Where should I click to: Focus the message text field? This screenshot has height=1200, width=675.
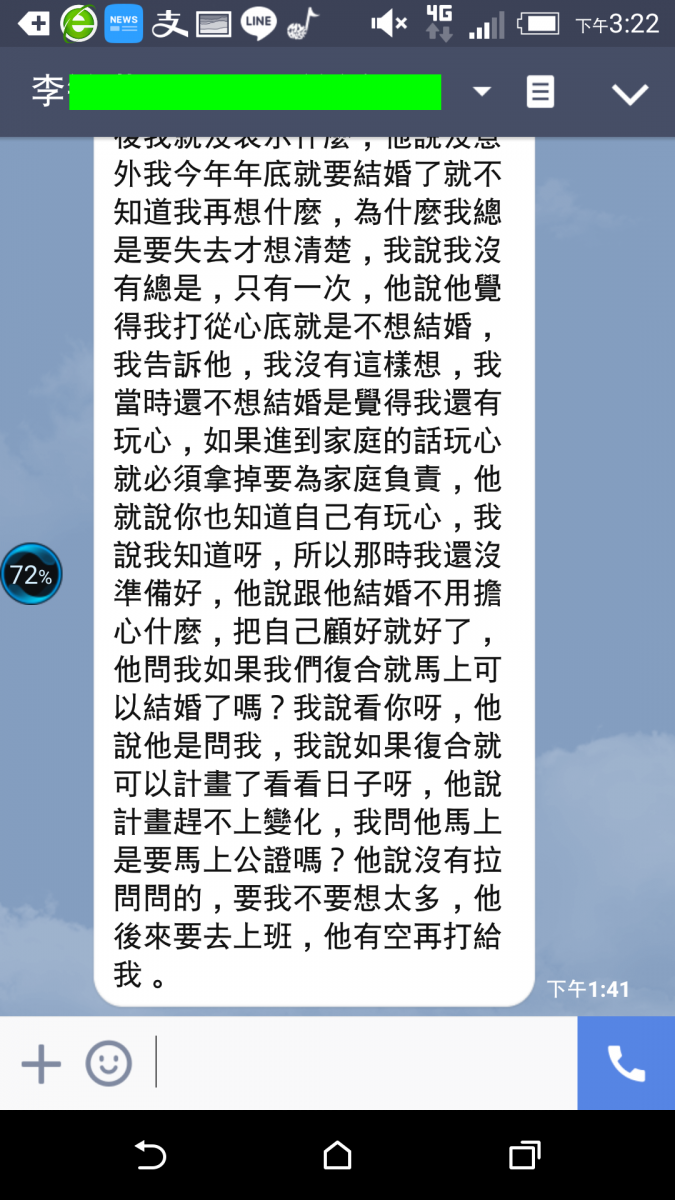pyautogui.click(x=360, y=1063)
